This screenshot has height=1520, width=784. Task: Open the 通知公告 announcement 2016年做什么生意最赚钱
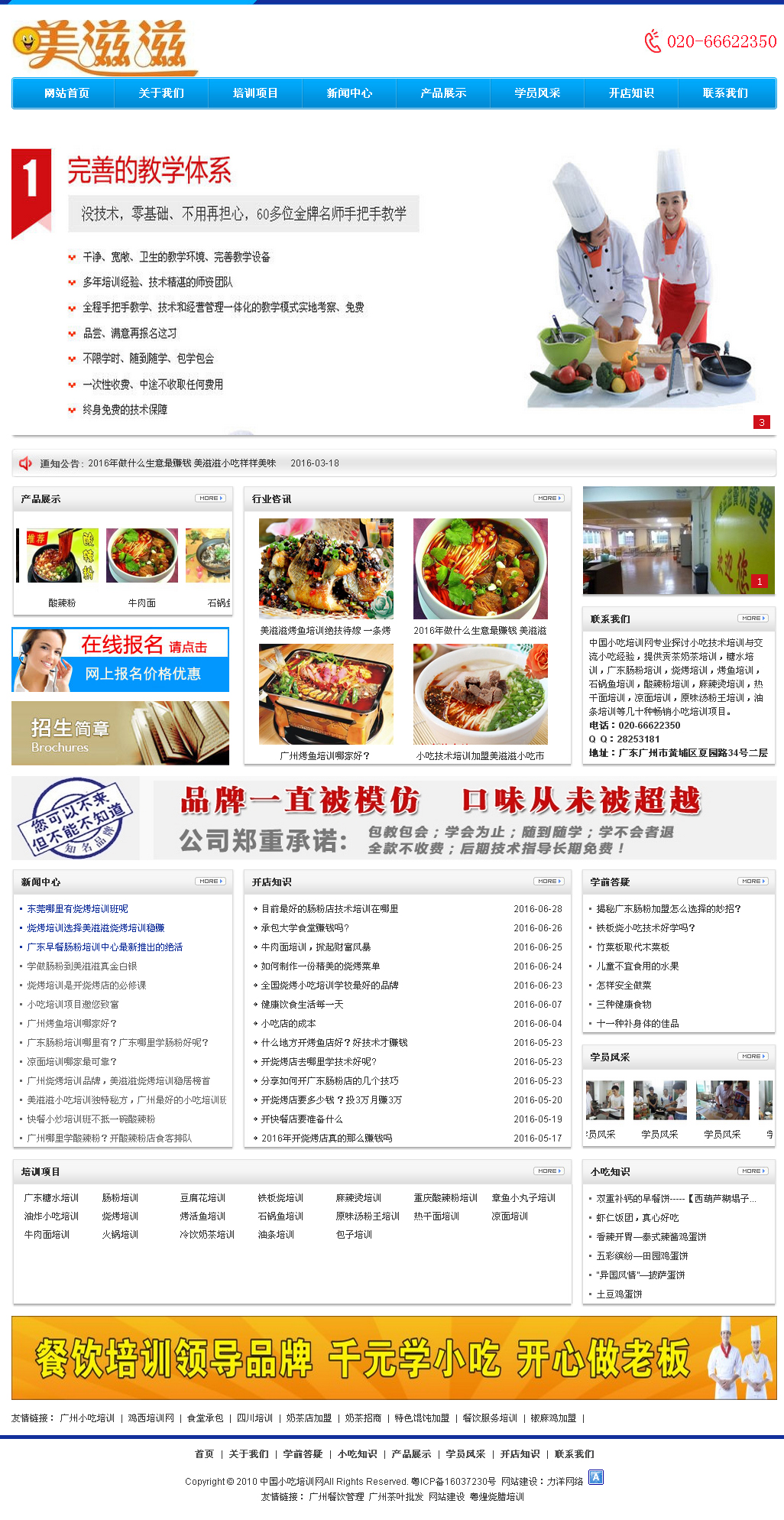[x=182, y=463]
